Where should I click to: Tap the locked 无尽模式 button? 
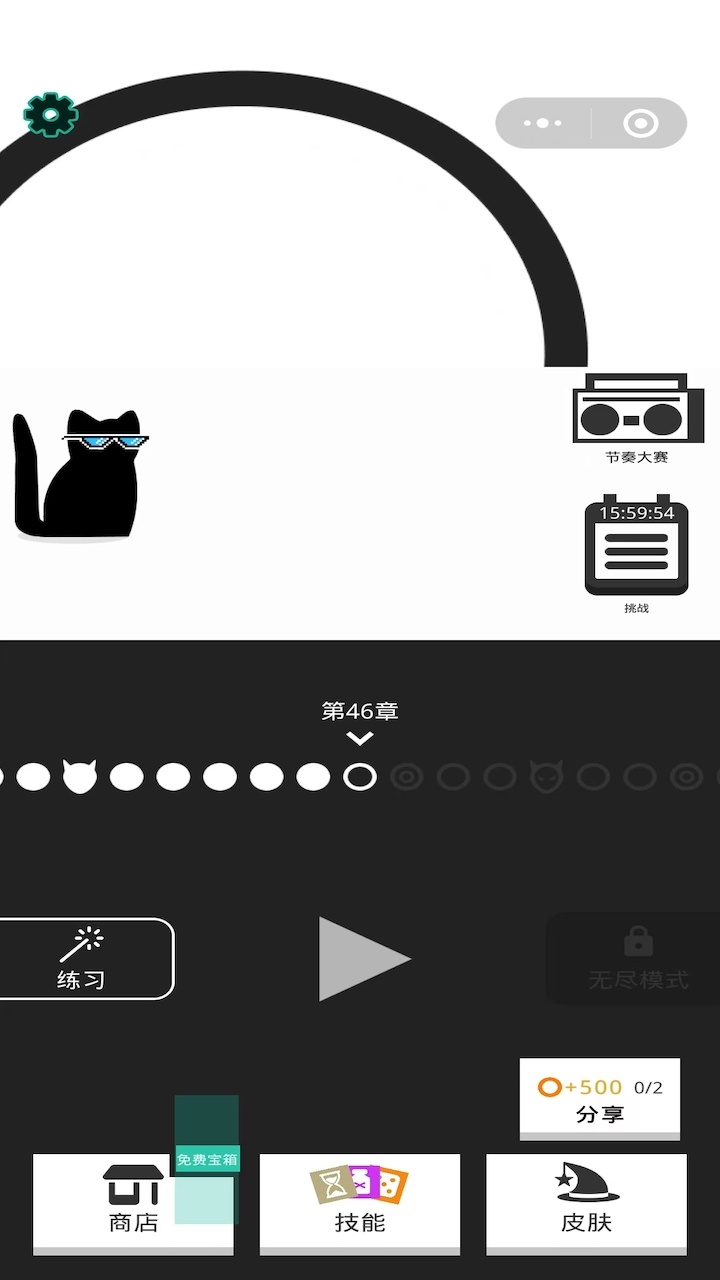pyautogui.click(x=637, y=959)
